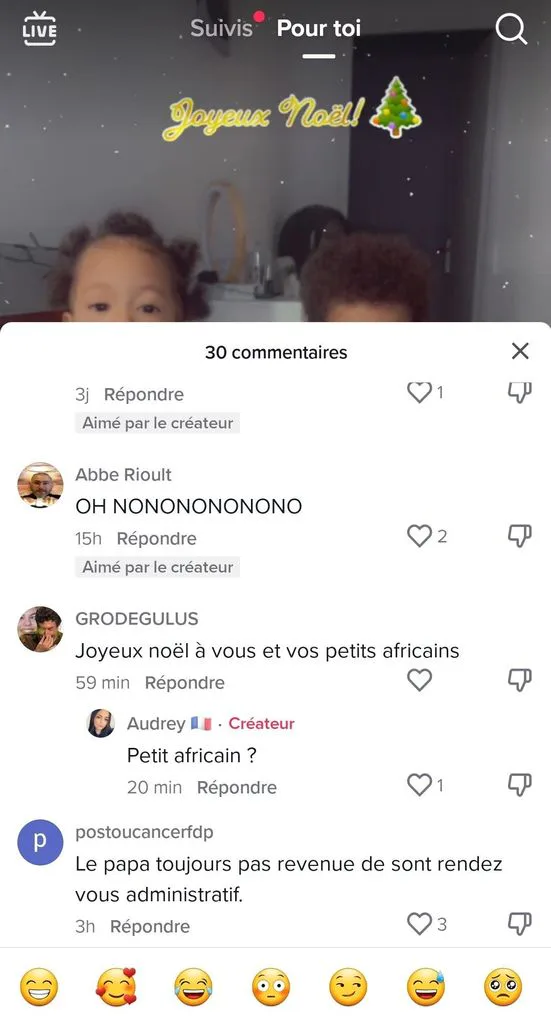The height and width of the screenshot is (1024, 551).
Task: Dislike Abbe Rioult's comment
Action: tap(520, 536)
